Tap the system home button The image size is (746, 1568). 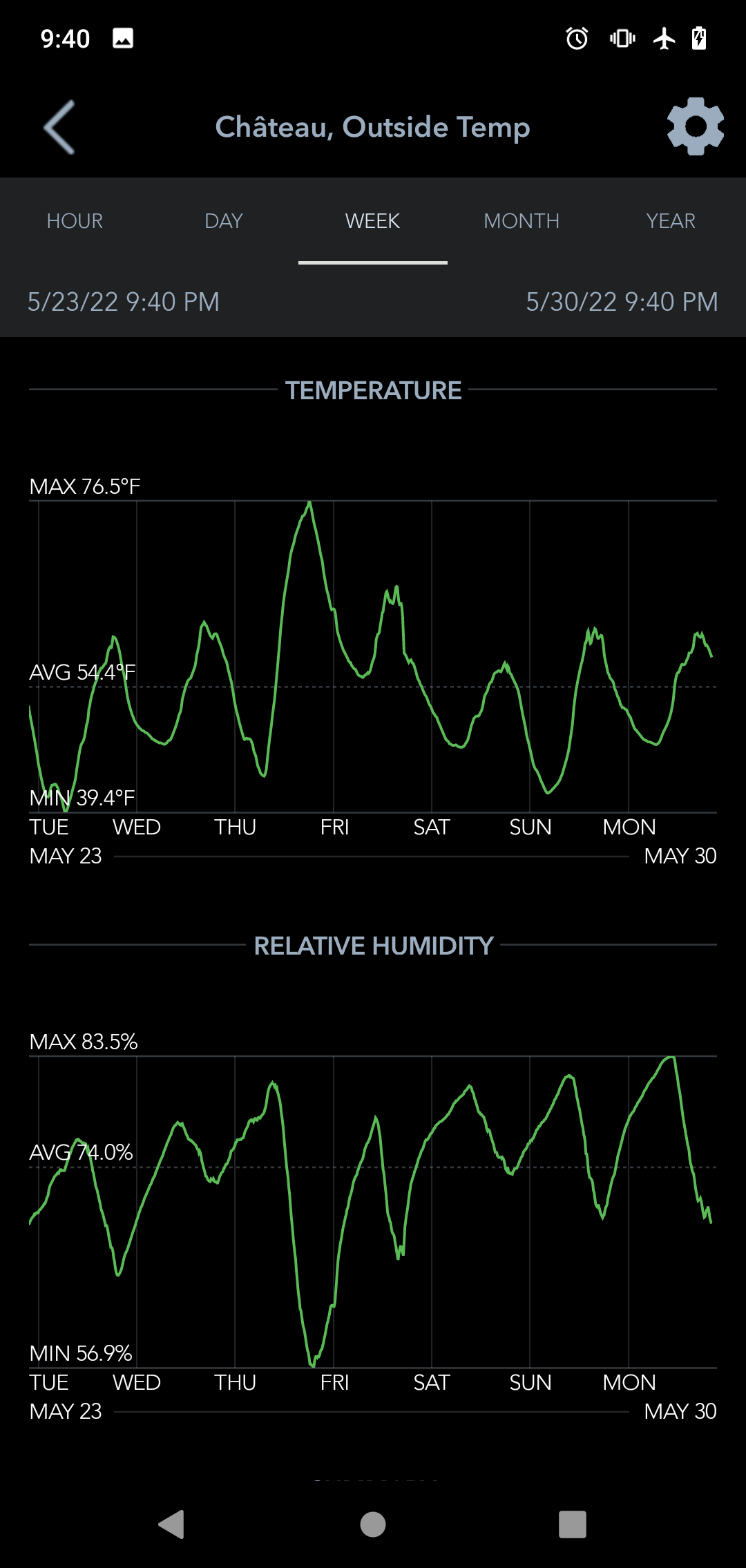click(x=373, y=1524)
